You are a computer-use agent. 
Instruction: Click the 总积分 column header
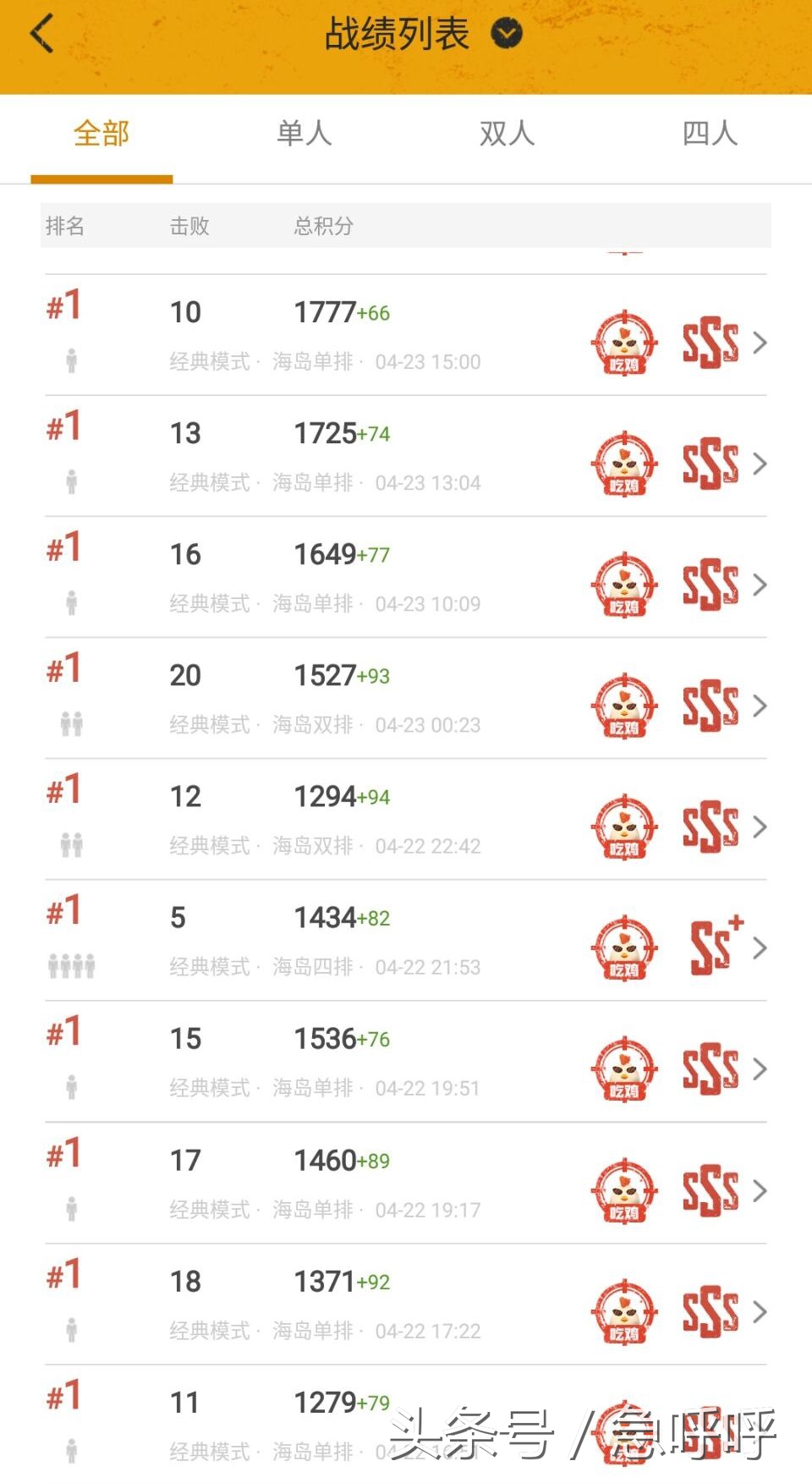[x=324, y=226]
